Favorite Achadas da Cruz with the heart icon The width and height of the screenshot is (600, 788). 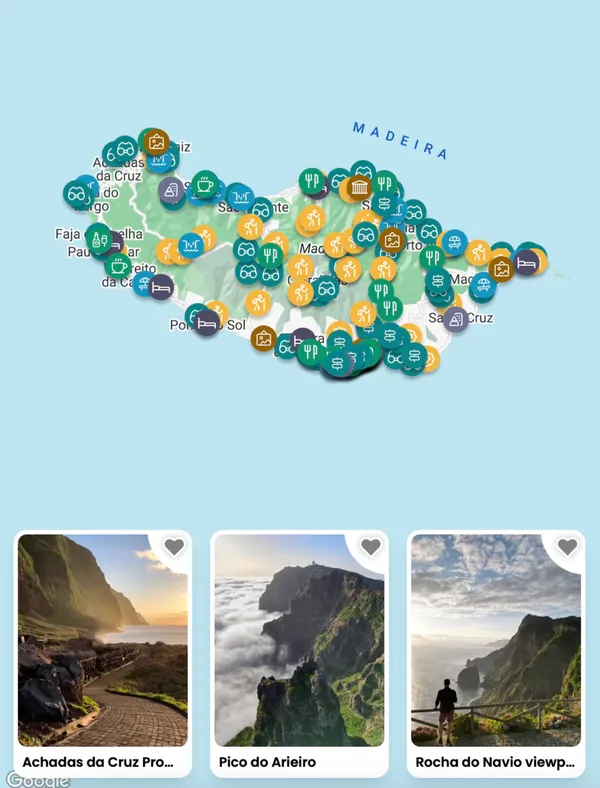pos(174,547)
